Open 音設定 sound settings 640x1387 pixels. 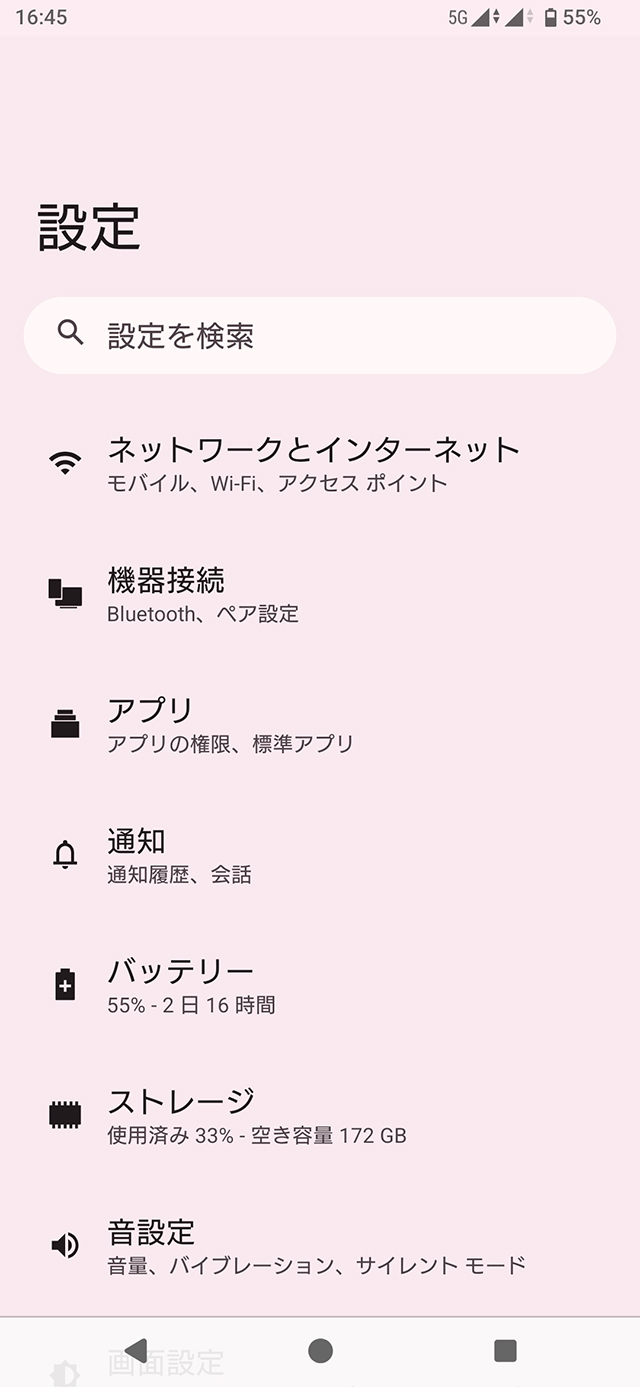point(320,1246)
